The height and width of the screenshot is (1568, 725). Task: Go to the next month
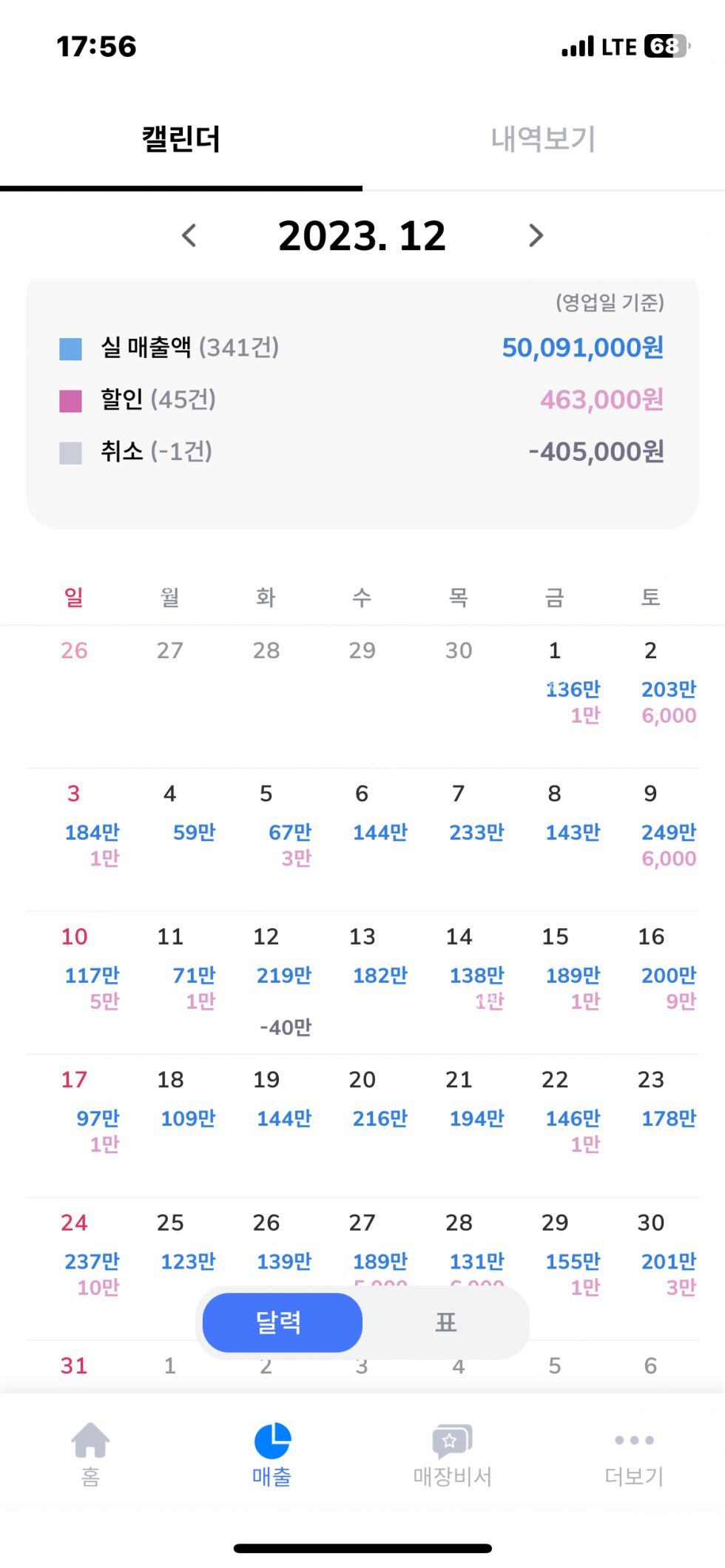click(536, 236)
